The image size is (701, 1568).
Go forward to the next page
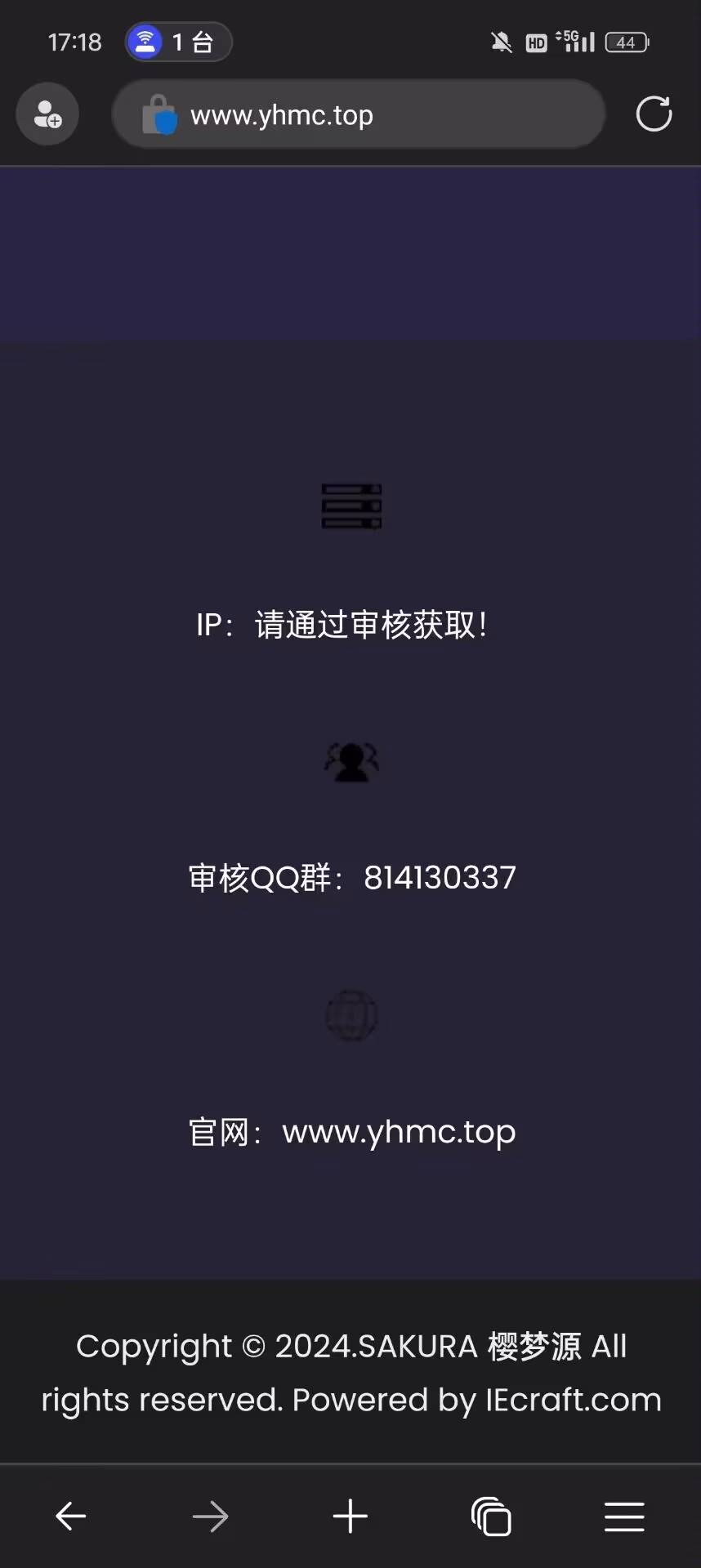[211, 1517]
